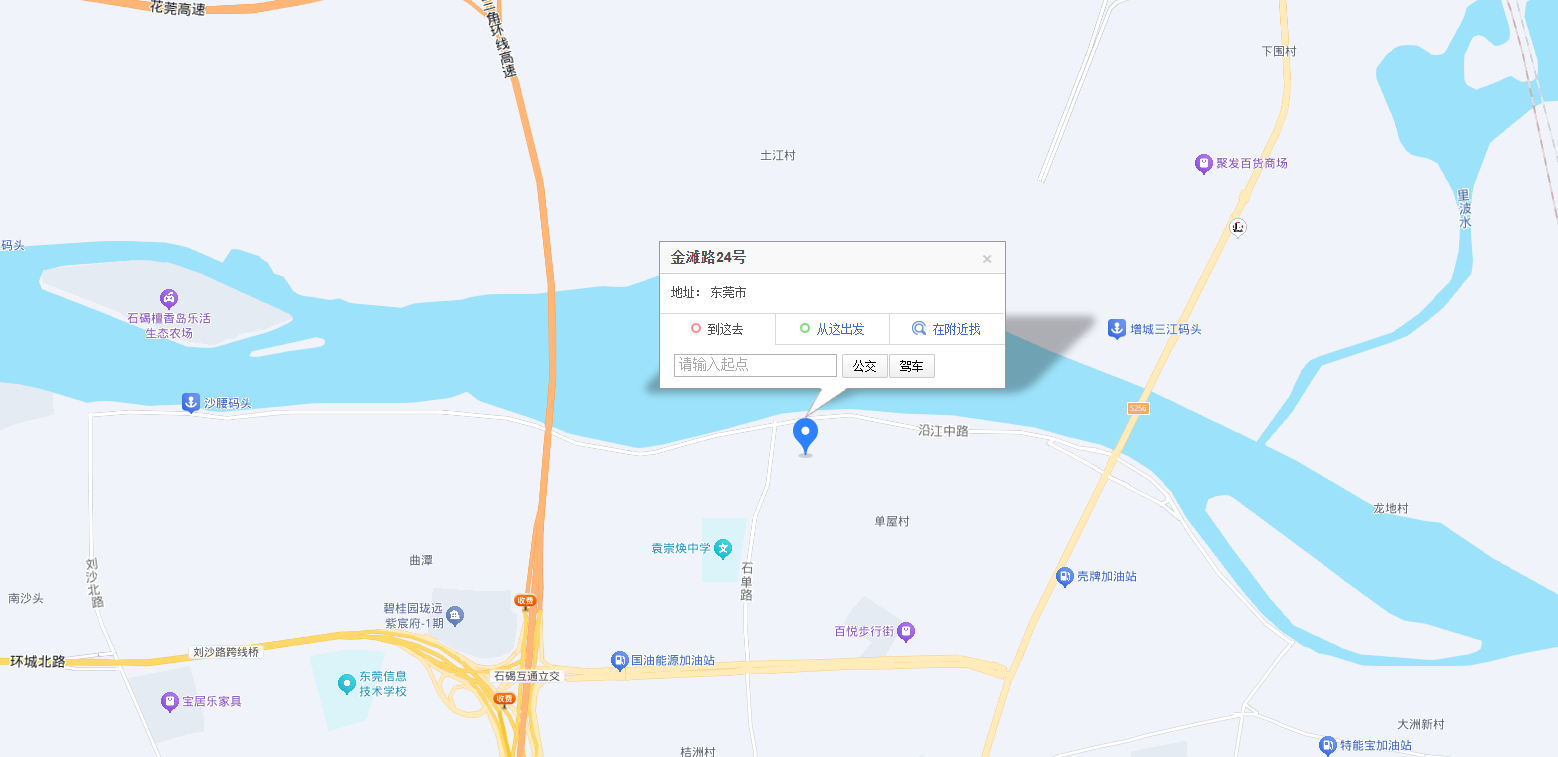Switch to the 在附近找 tab
1558x757 pixels.
[946, 329]
